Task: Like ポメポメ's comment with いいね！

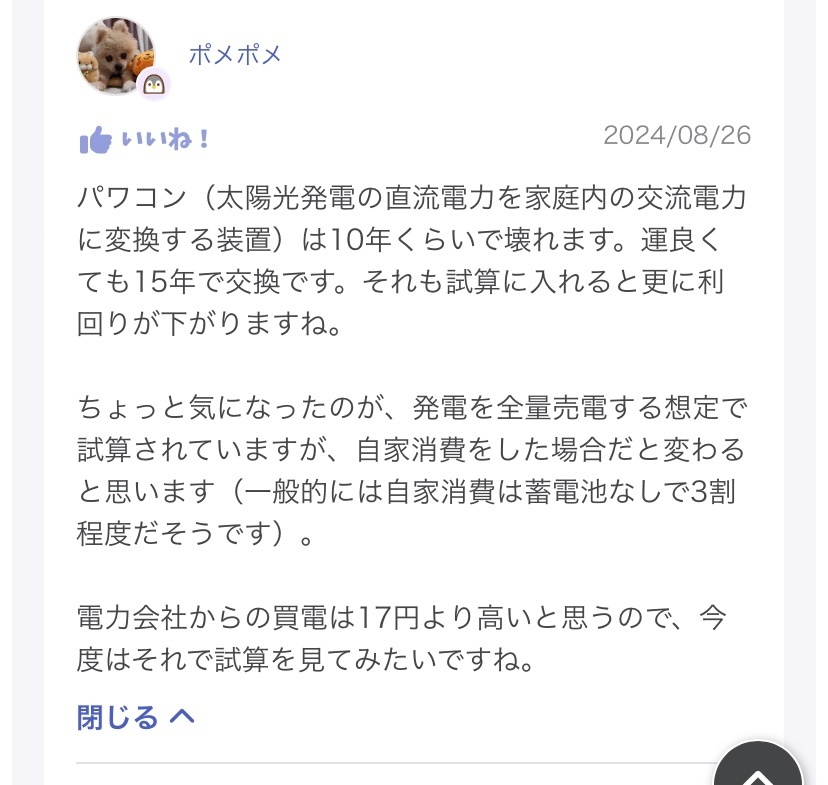Action: (146, 139)
